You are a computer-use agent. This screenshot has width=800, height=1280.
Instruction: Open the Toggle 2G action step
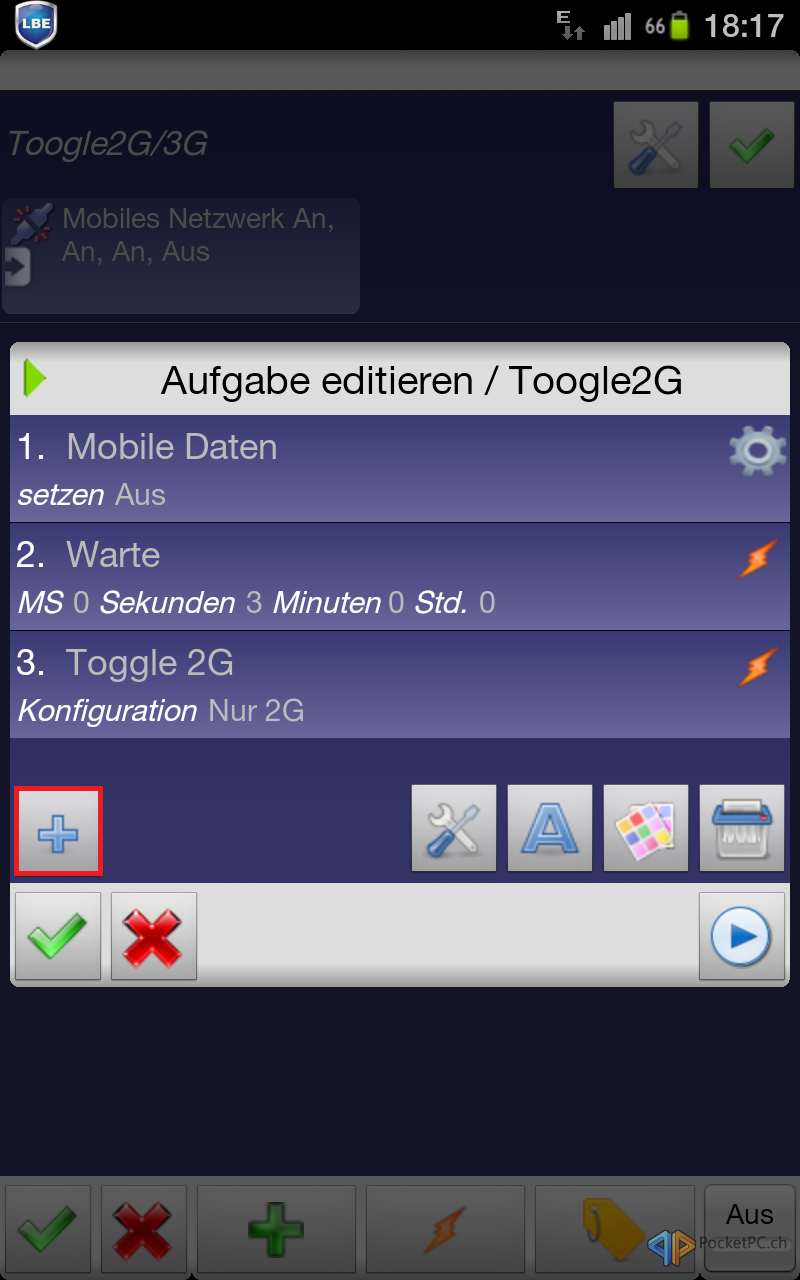pyautogui.click(x=400, y=685)
